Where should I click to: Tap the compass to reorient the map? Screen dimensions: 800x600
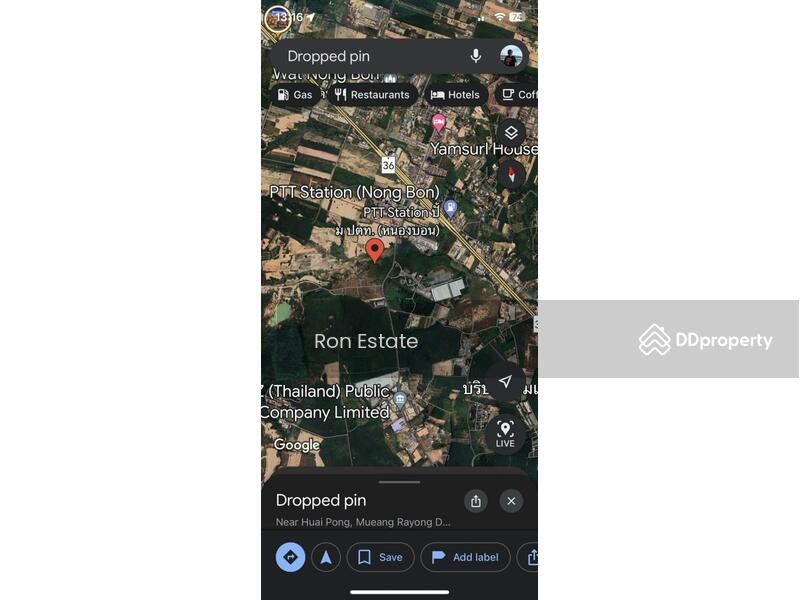point(511,174)
